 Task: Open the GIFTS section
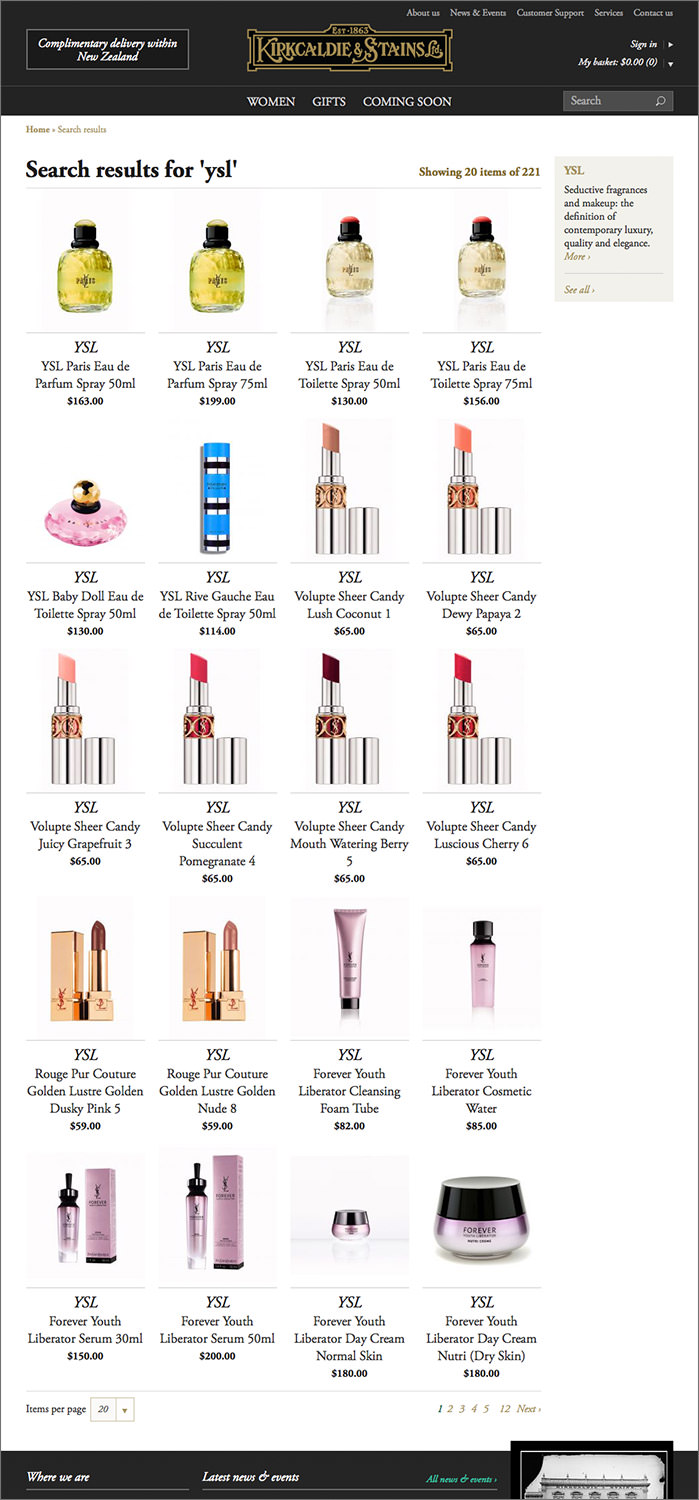tap(329, 101)
